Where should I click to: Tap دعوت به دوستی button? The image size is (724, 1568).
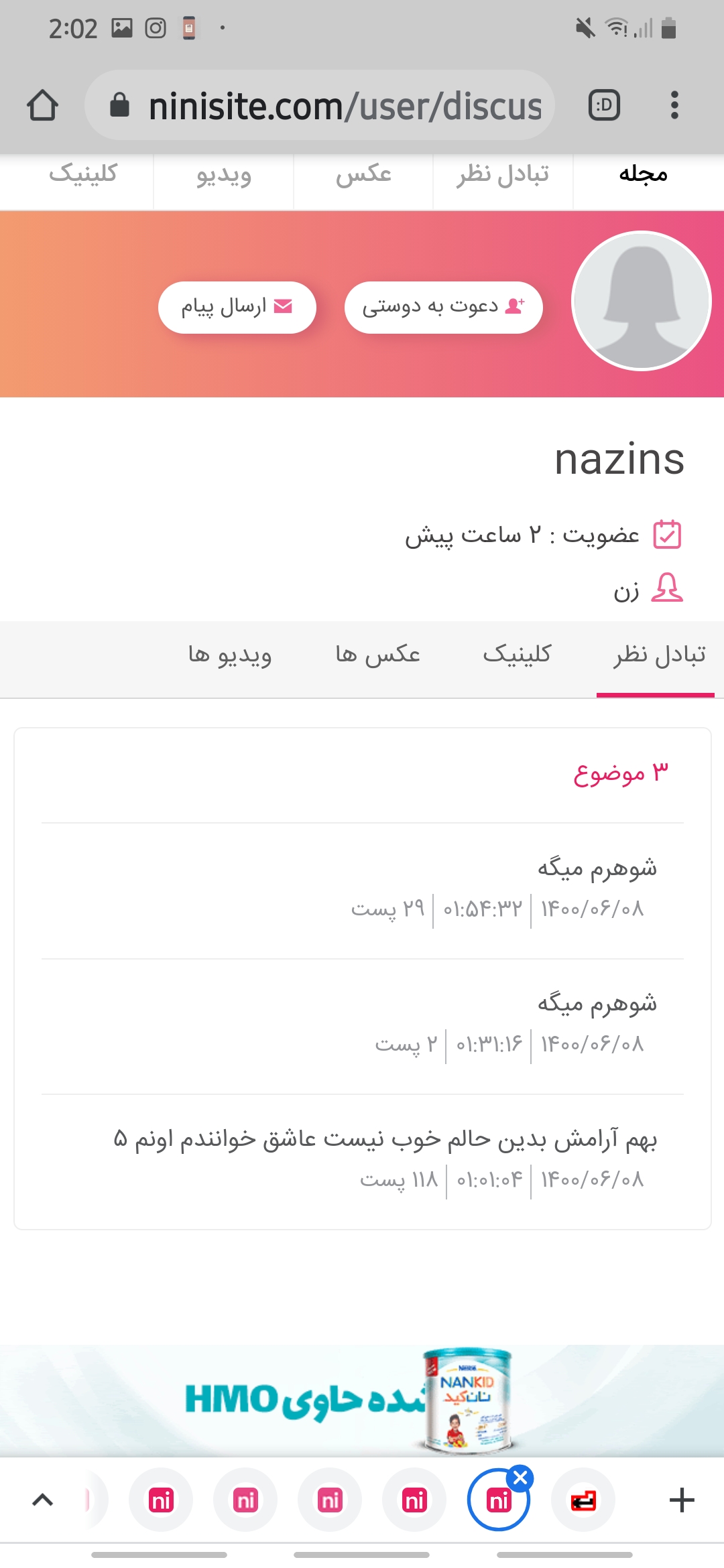[443, 307]
